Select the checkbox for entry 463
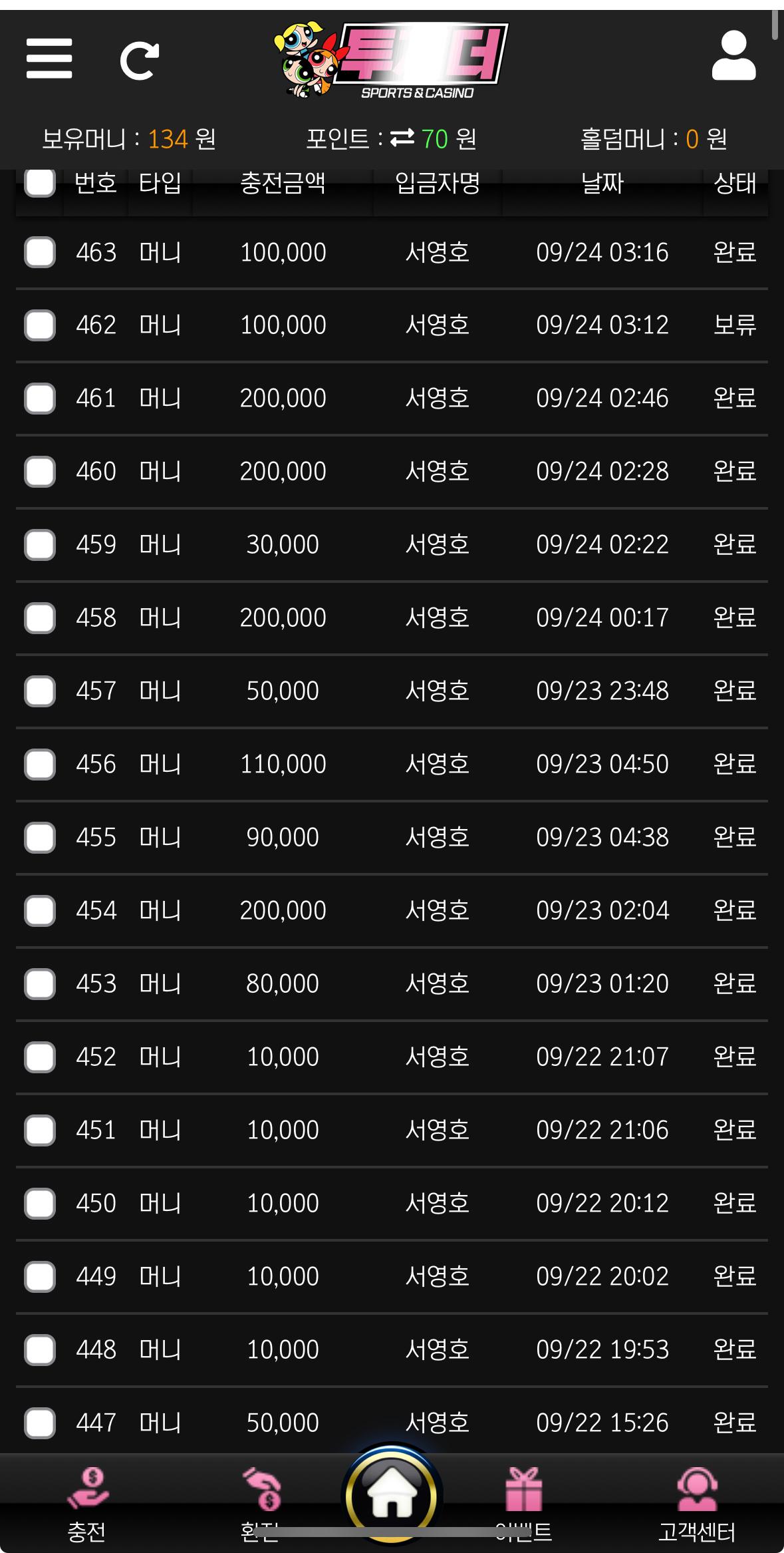This screenshot has width=784, height=1553. coord(40,252)
